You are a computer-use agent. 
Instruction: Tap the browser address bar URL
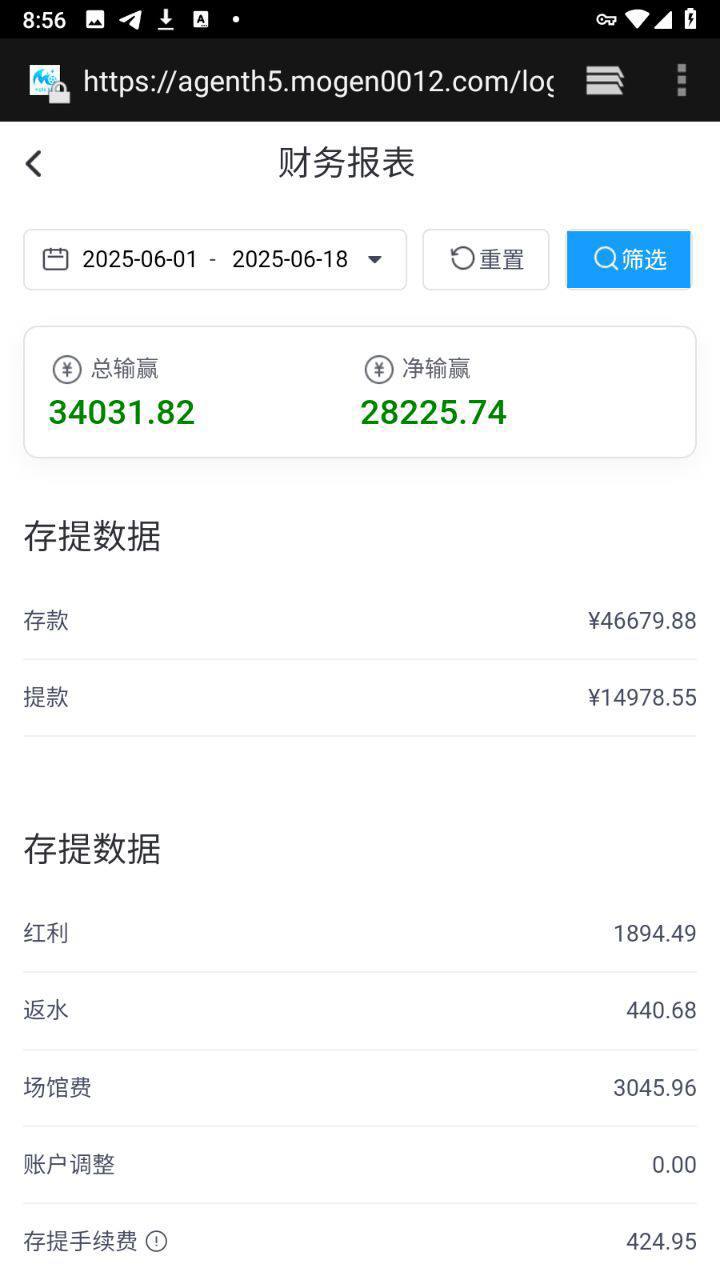pyautogui.click(x=317, y=81)
